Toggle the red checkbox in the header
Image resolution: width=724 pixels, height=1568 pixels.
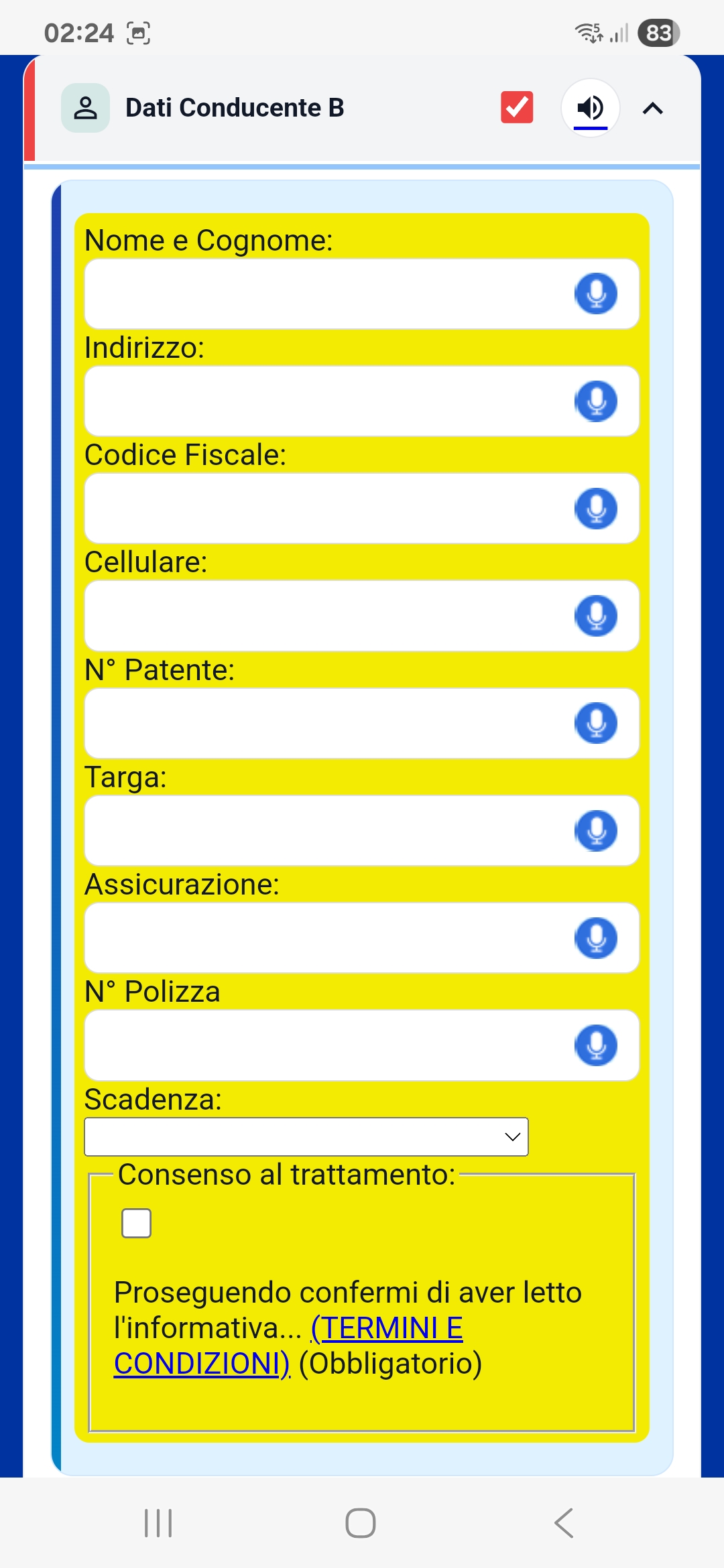click(x=517, y=108)
